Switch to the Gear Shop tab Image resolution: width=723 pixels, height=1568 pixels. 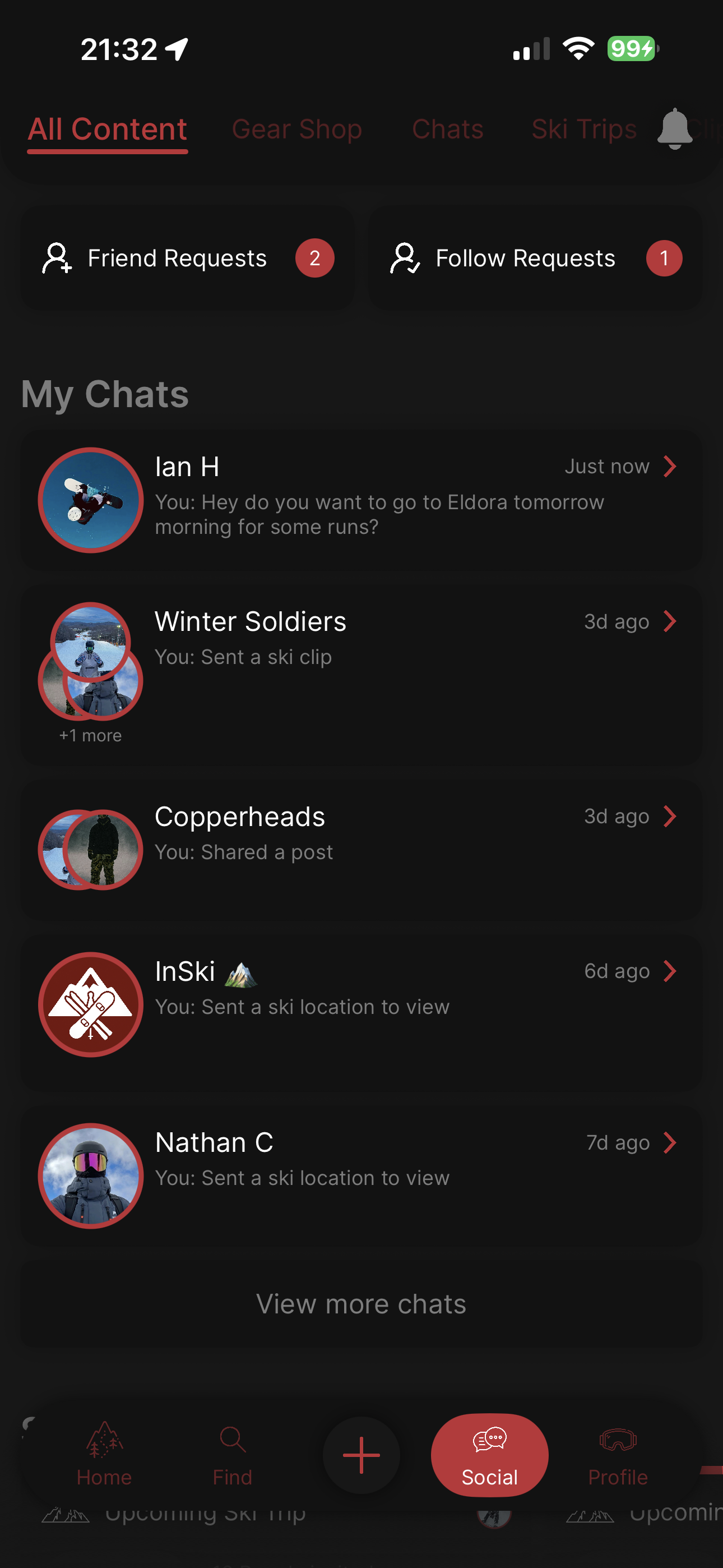[297, 128]
